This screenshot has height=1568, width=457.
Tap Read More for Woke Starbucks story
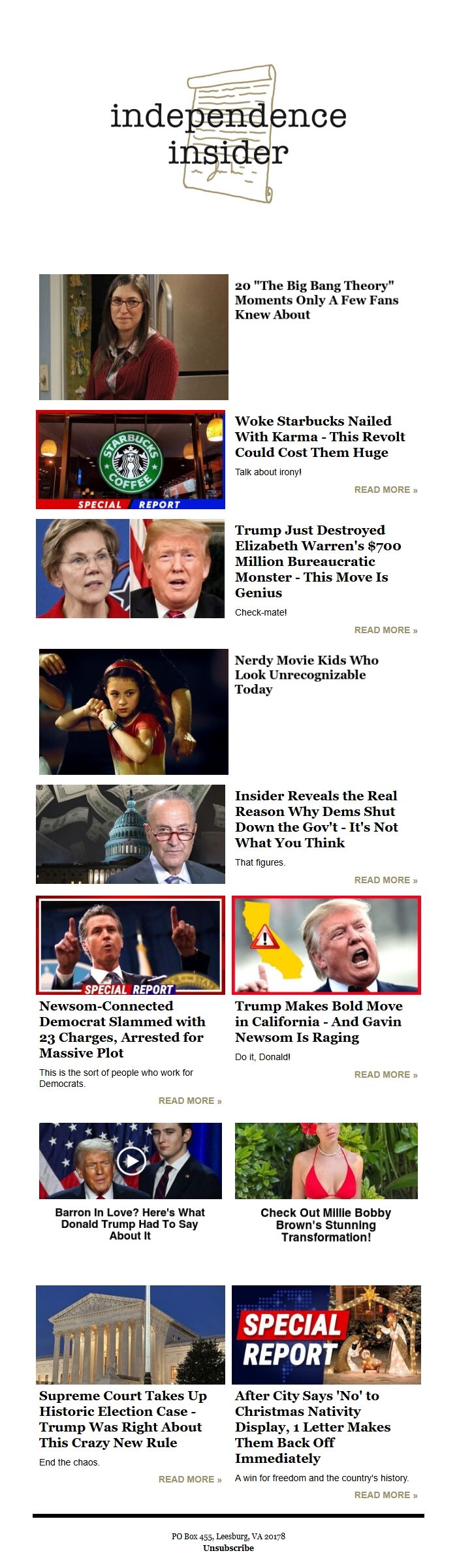pos(385,490)
